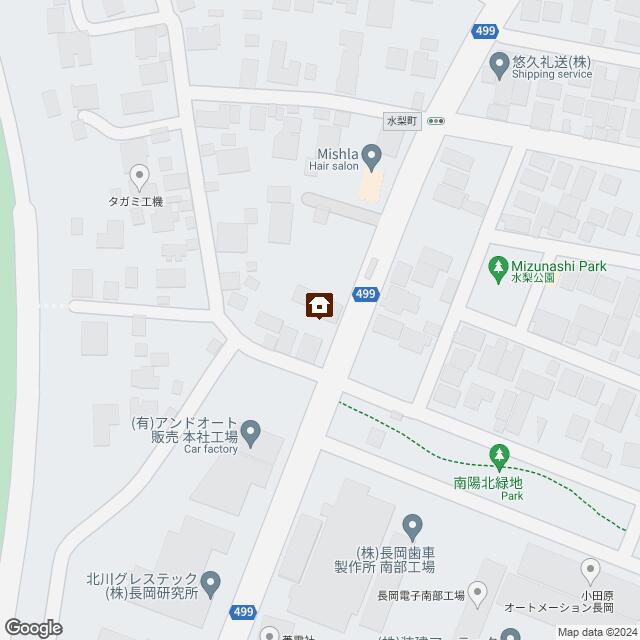Select the 悠久礼送 Shipping service marker
Viewport: 640px width, 640px height.
tap(499, 67)
